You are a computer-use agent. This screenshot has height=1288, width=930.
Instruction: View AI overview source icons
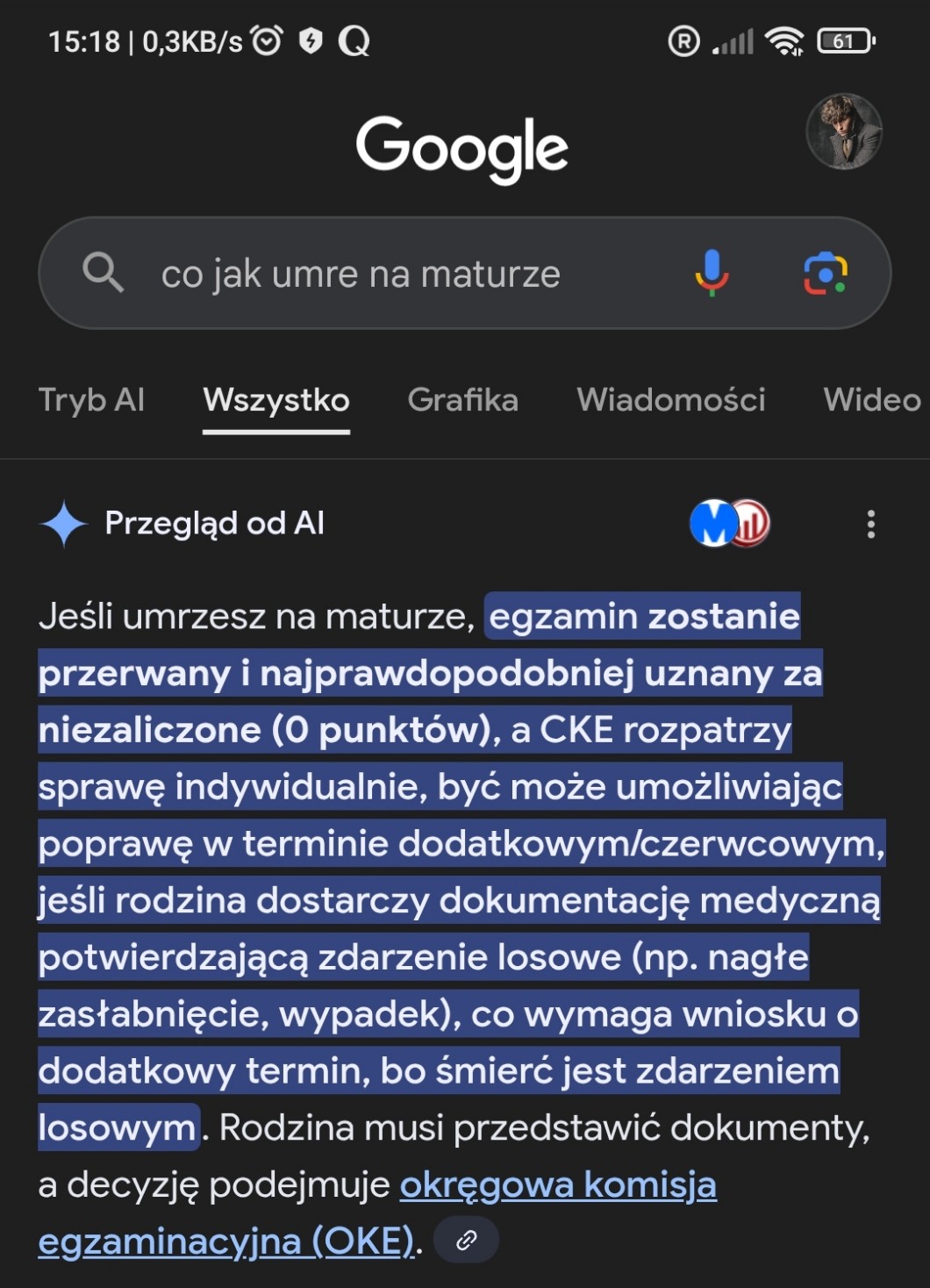click(729, 523)
